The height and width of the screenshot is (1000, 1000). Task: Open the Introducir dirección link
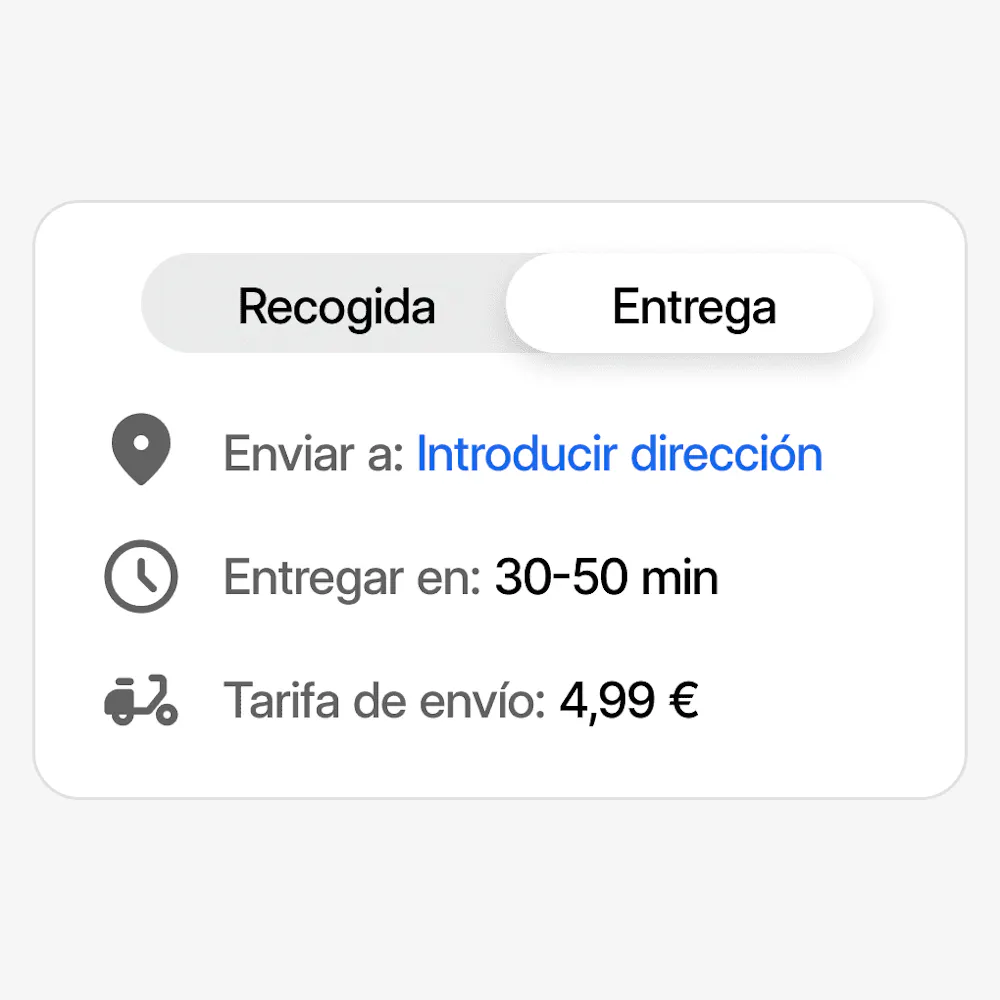tap(619, 455)
